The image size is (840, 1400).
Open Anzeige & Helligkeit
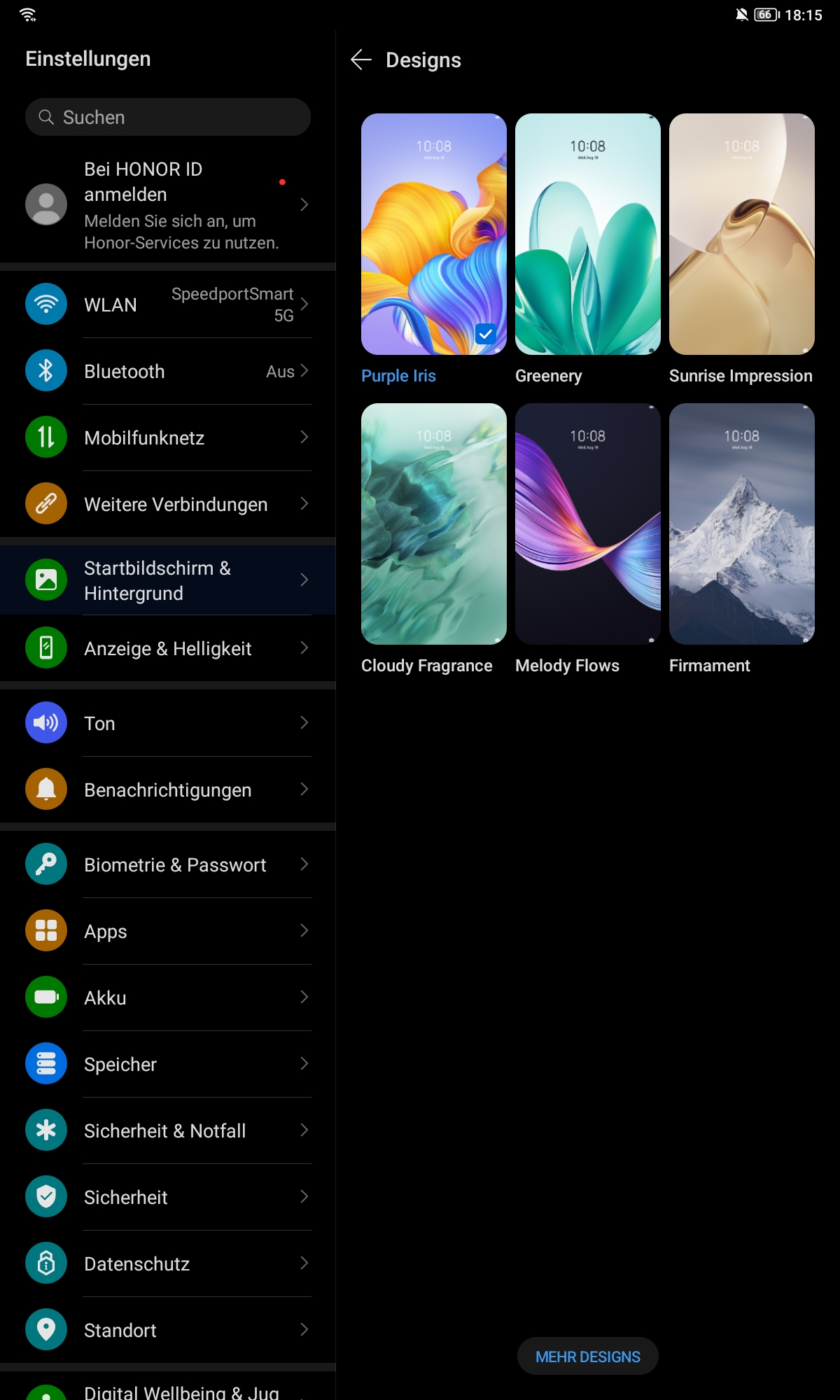coord(168,648)
